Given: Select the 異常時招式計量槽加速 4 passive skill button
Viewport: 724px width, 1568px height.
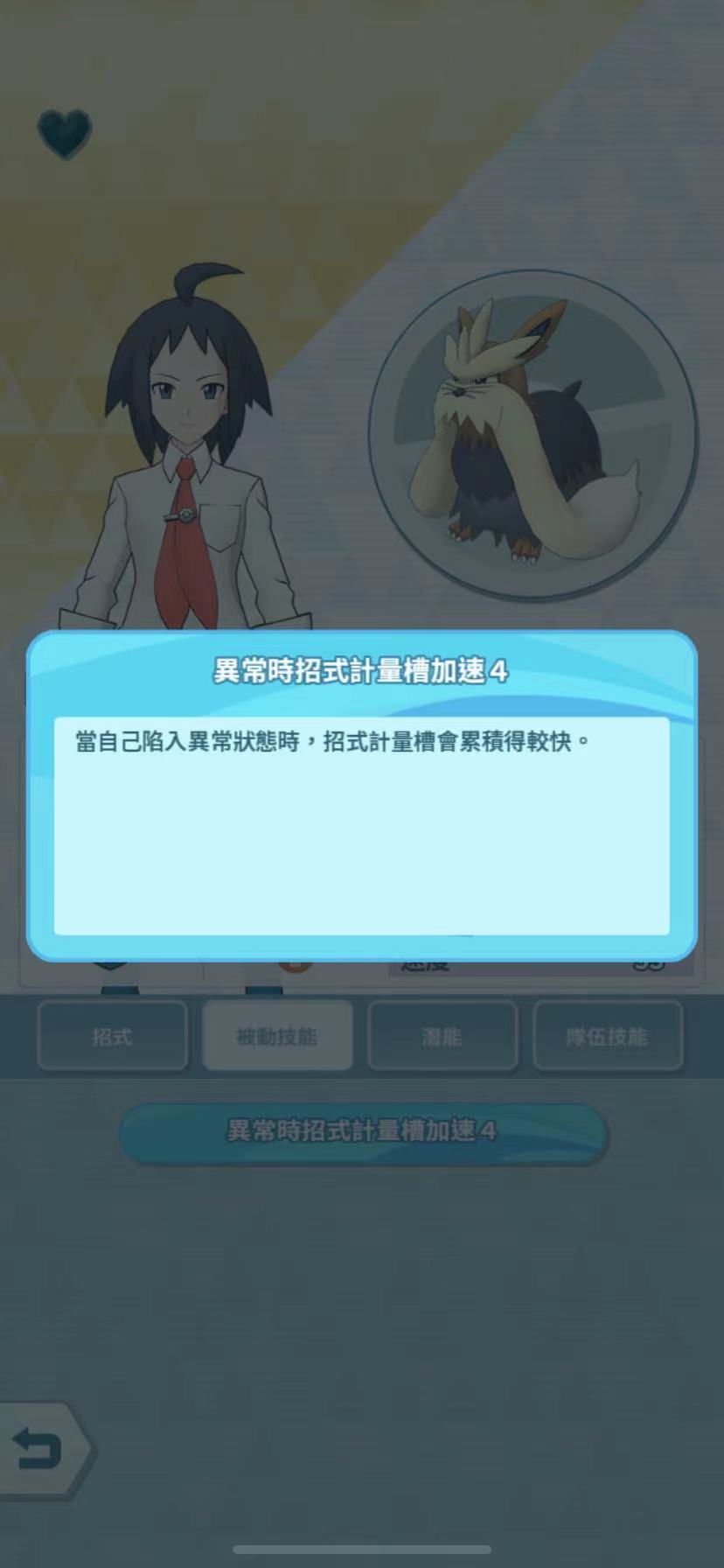Looking at the screenshot, I should [362, 1131].
